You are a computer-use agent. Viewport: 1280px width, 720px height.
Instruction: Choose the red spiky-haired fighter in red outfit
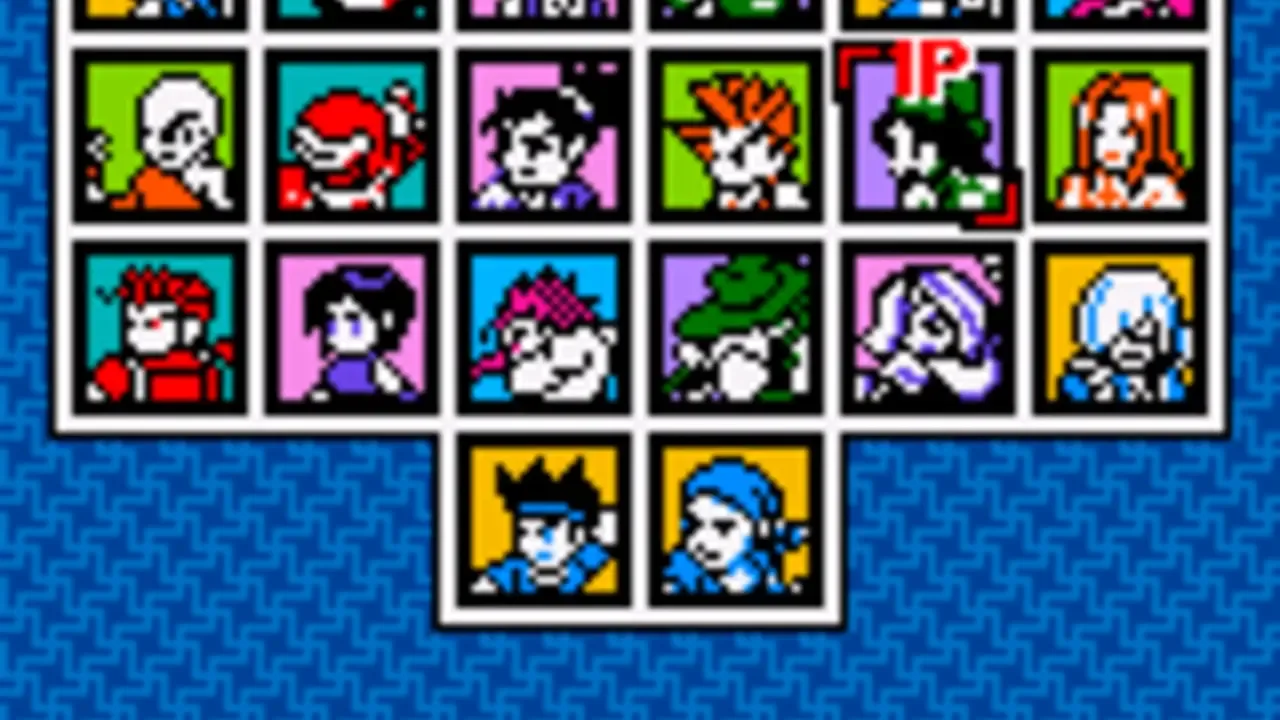coord(160,329)
